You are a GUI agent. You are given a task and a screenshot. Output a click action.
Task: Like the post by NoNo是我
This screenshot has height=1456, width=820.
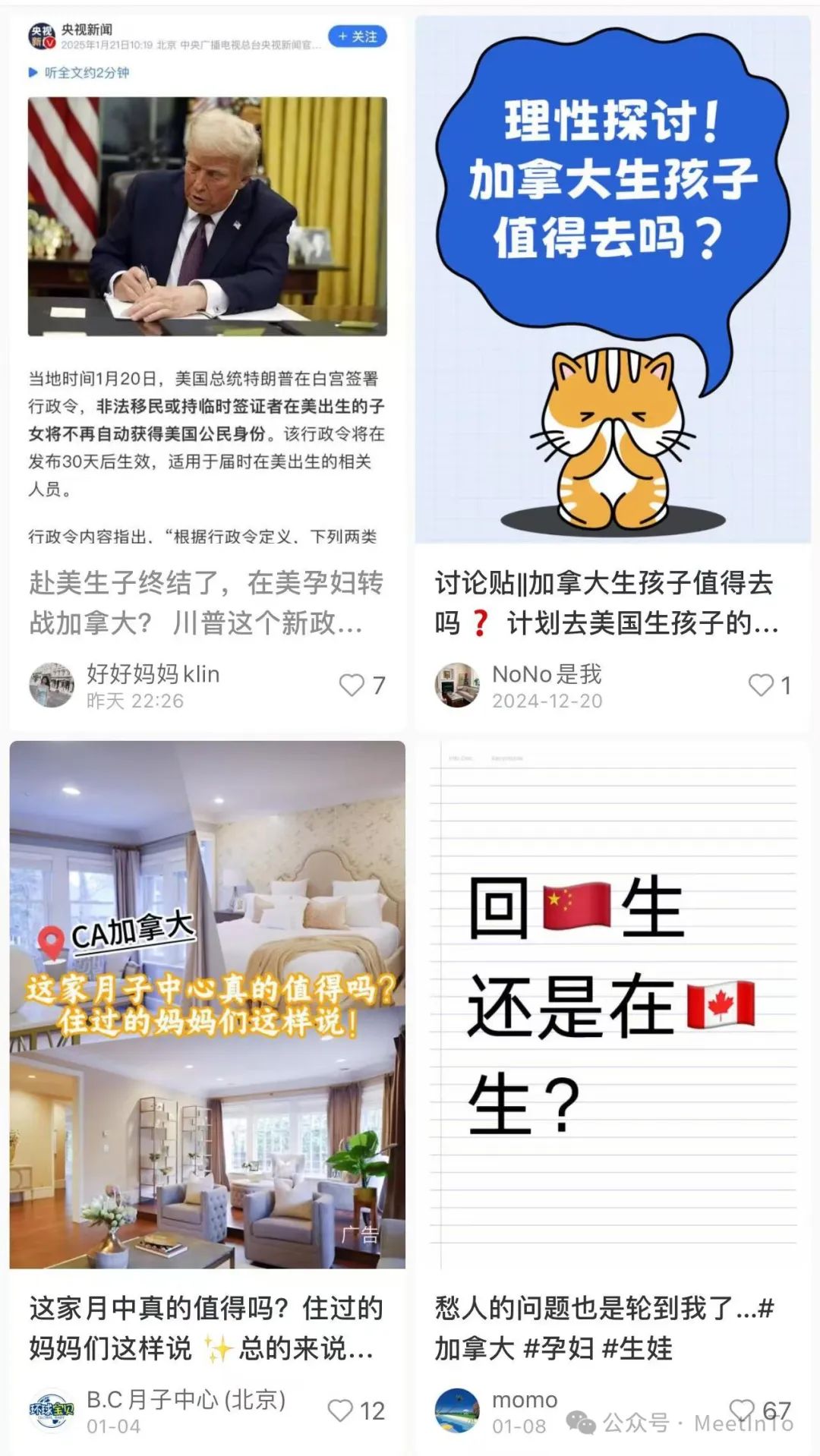(761, 685)
